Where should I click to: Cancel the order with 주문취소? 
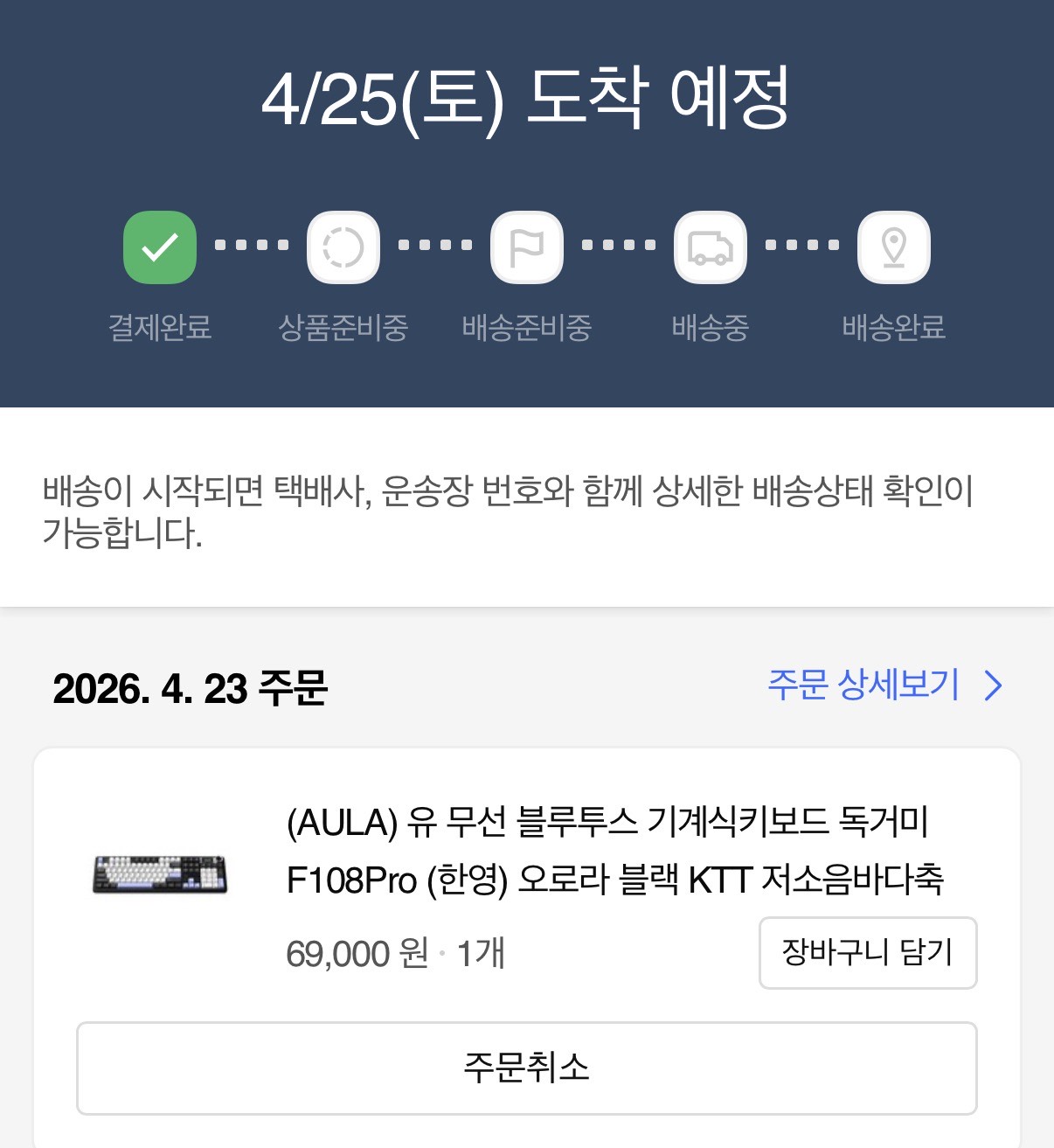tap(526, 1068)
